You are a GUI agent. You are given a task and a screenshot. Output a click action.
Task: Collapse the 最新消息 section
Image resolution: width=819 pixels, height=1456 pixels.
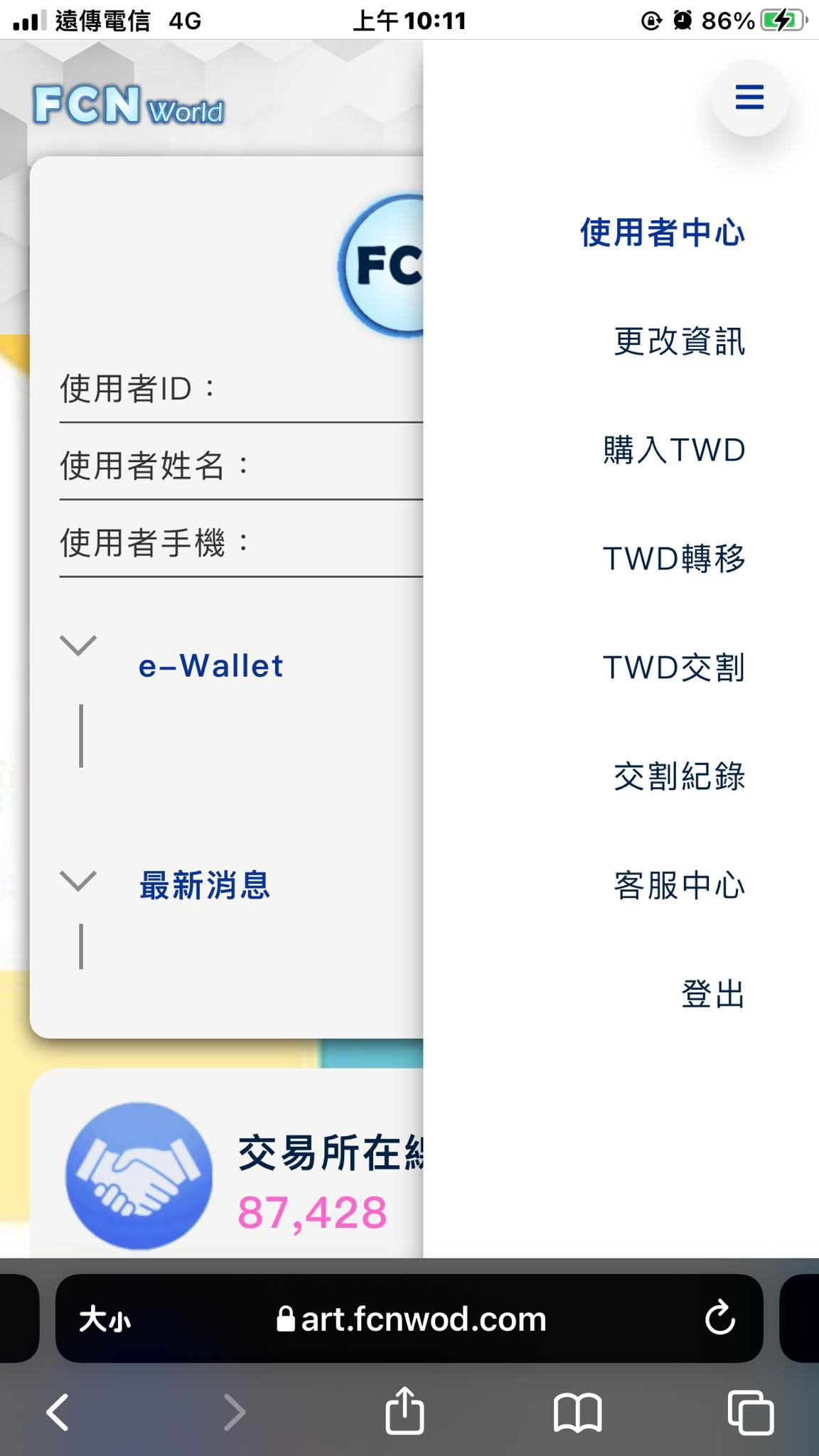click(78, 882)
